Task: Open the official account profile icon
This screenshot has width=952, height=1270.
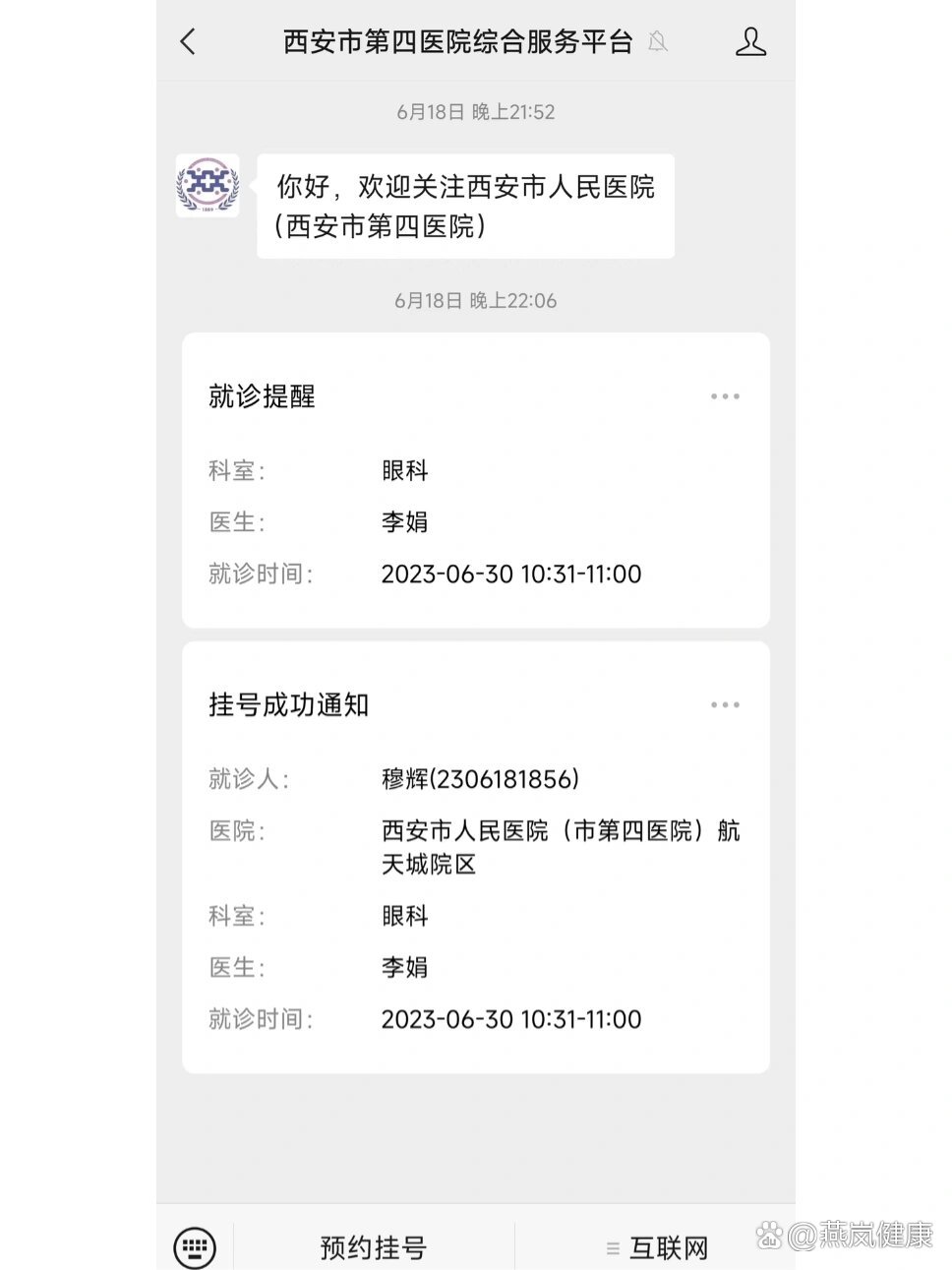Action: [x=750, y=41]
